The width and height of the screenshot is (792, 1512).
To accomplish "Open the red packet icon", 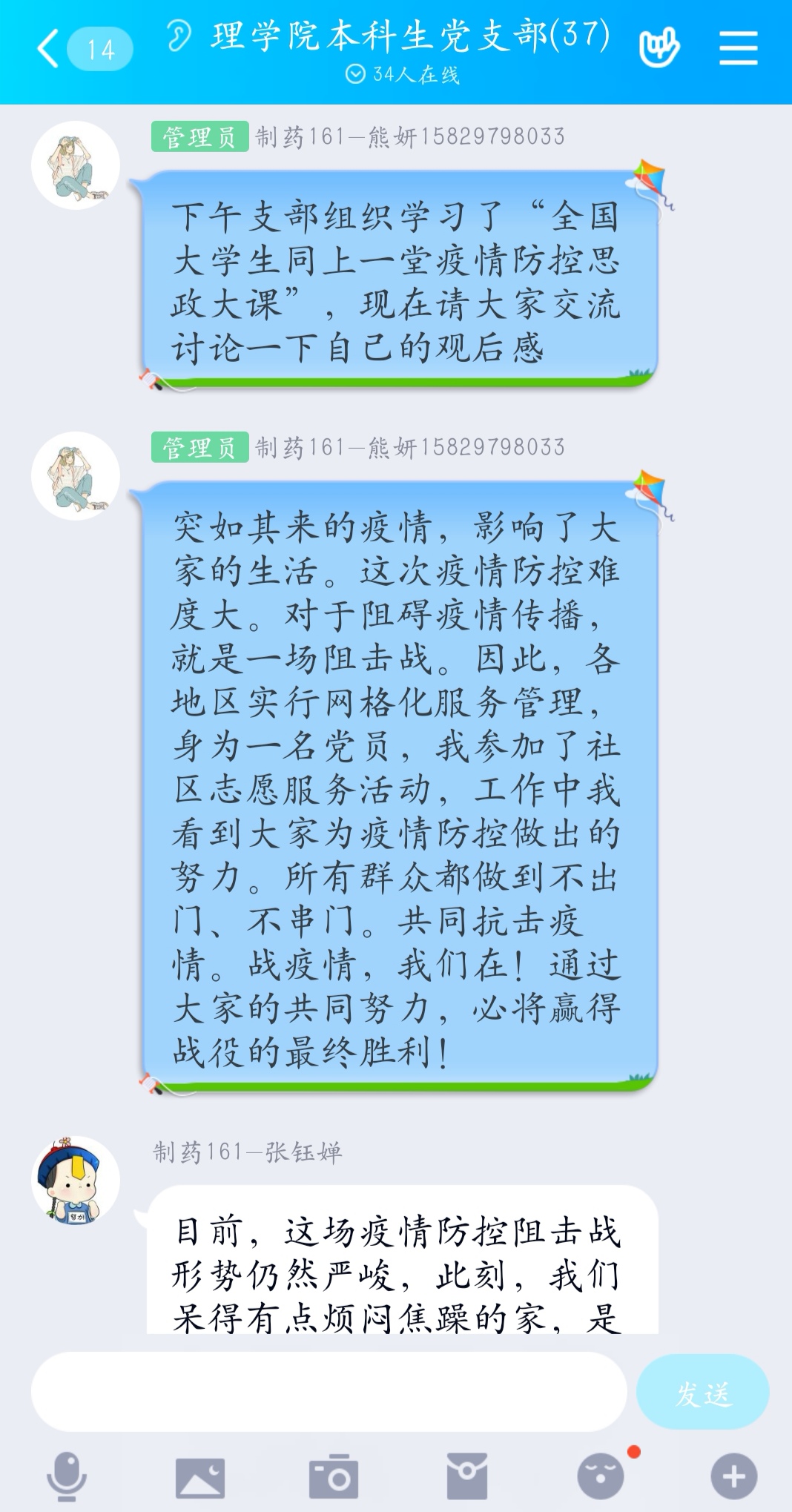I will (x=466, y=1476).
